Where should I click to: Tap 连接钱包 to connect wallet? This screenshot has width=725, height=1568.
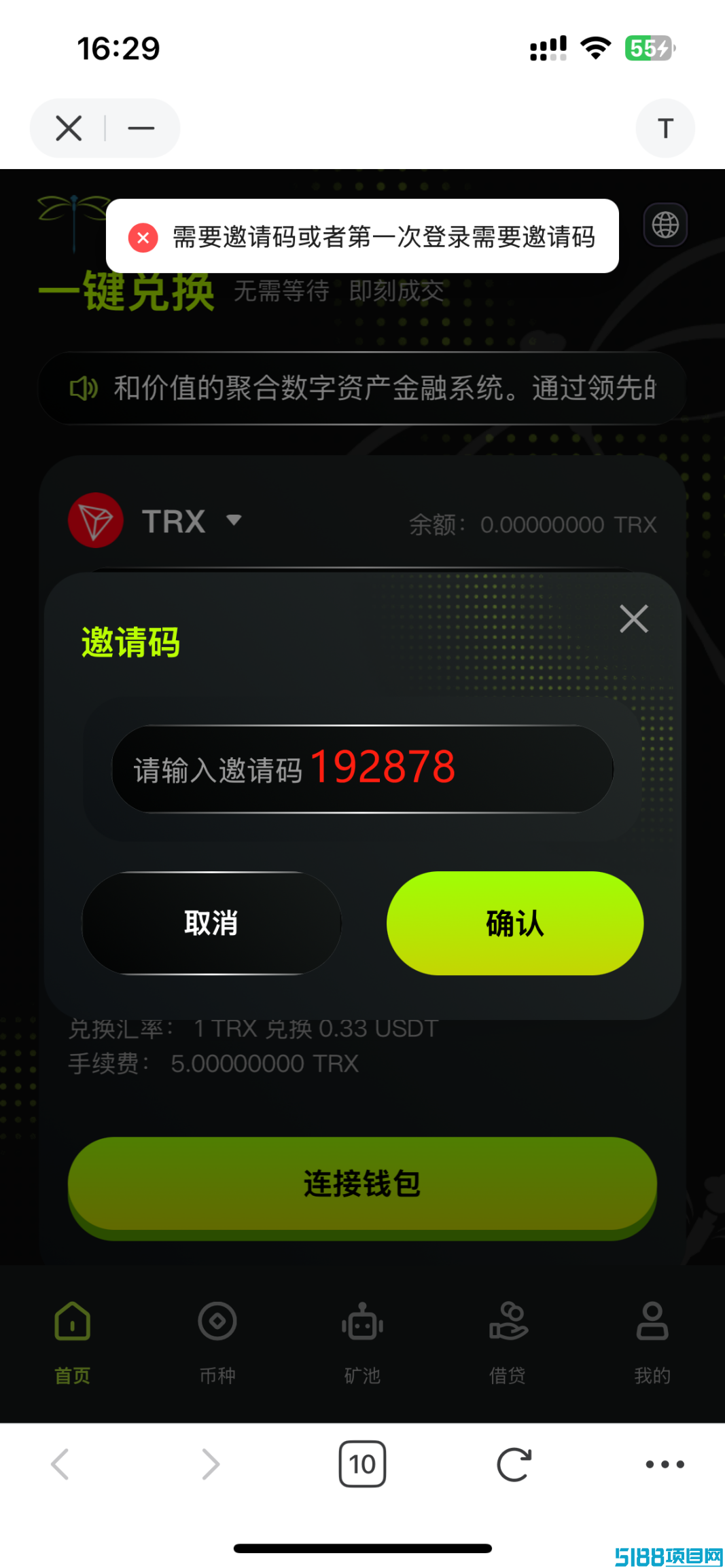[x=362, y=1184]
